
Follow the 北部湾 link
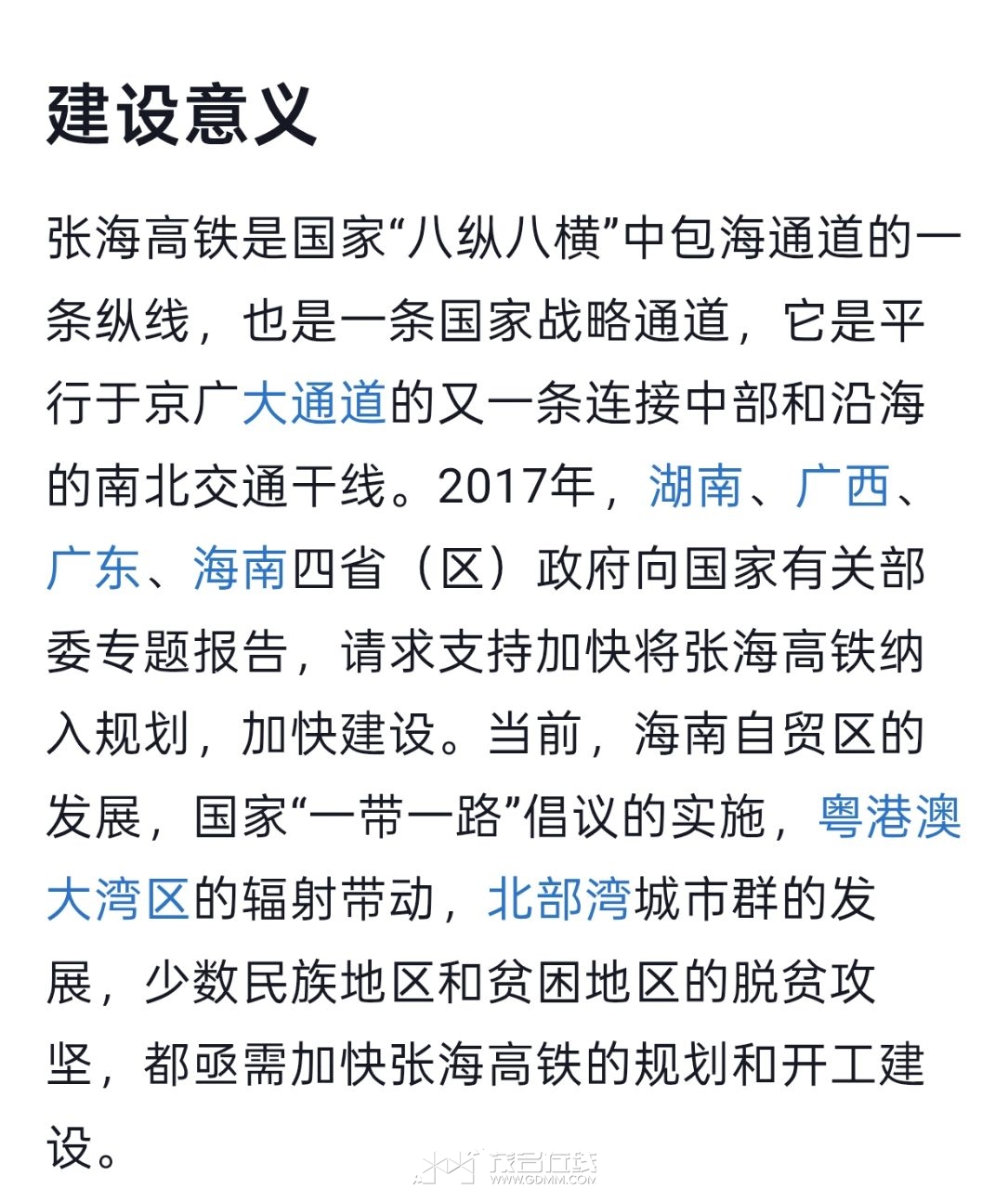pyautogui.click(x=559, y=899)
